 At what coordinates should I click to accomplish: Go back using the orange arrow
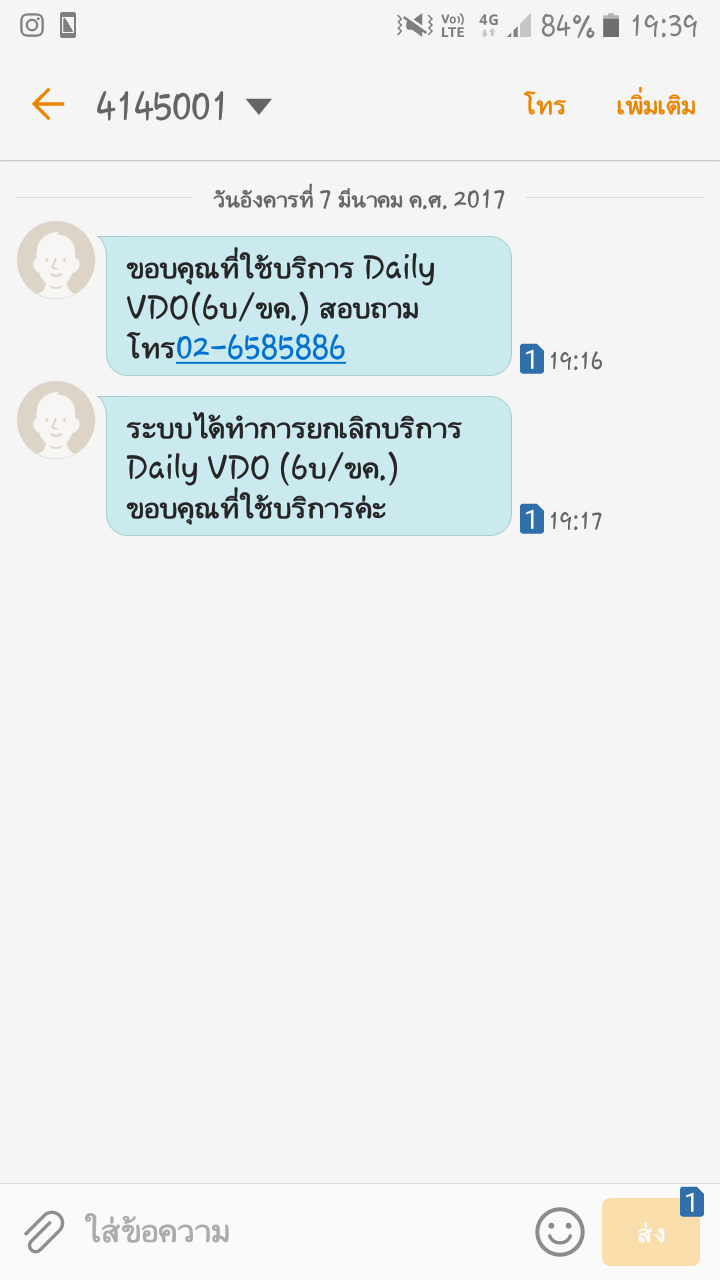coord(47,105)
